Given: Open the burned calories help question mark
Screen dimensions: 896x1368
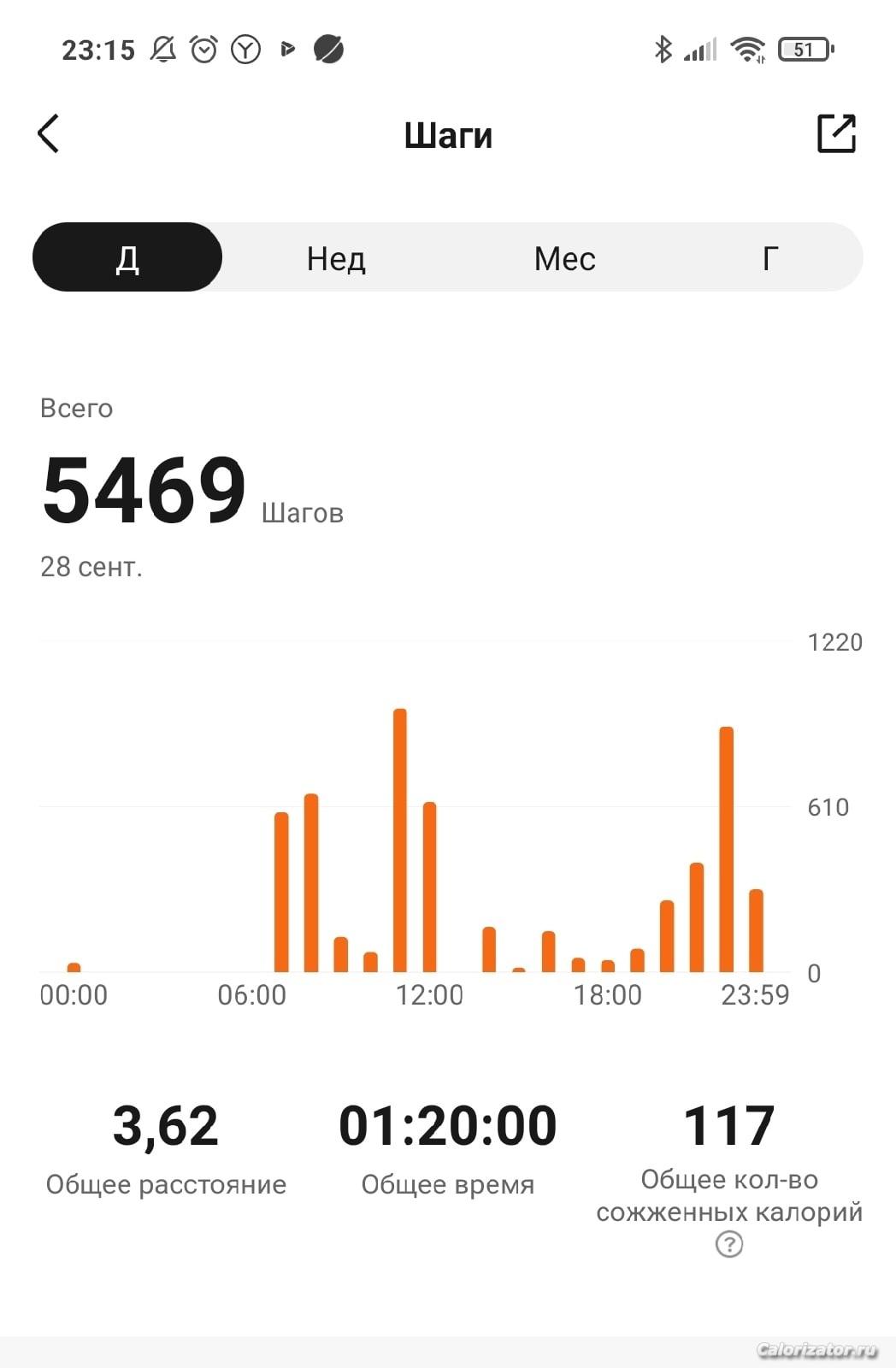Looking at the screenshot, I should pos(728,1244).
